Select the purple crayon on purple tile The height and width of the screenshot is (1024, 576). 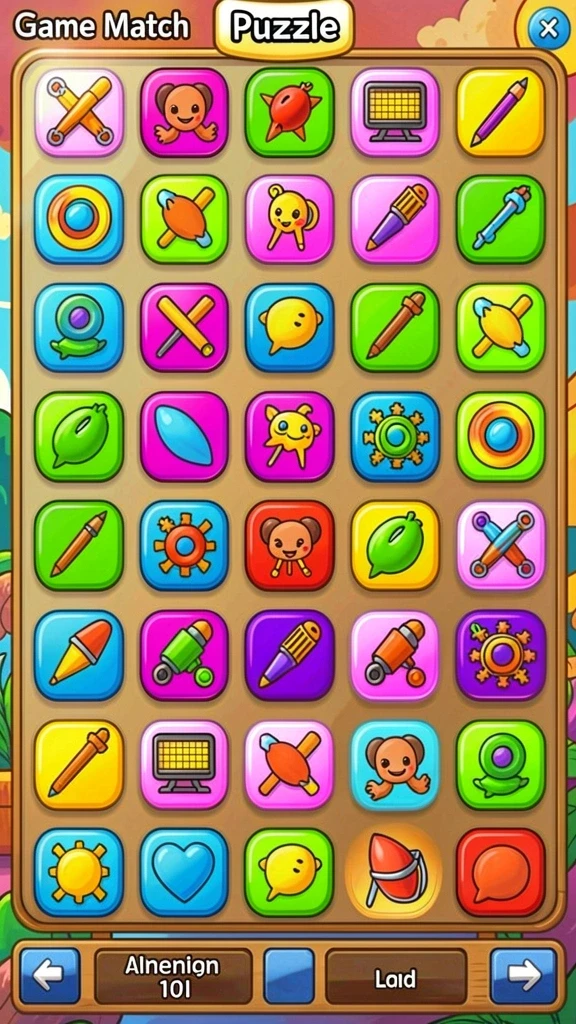click(289, 655)
